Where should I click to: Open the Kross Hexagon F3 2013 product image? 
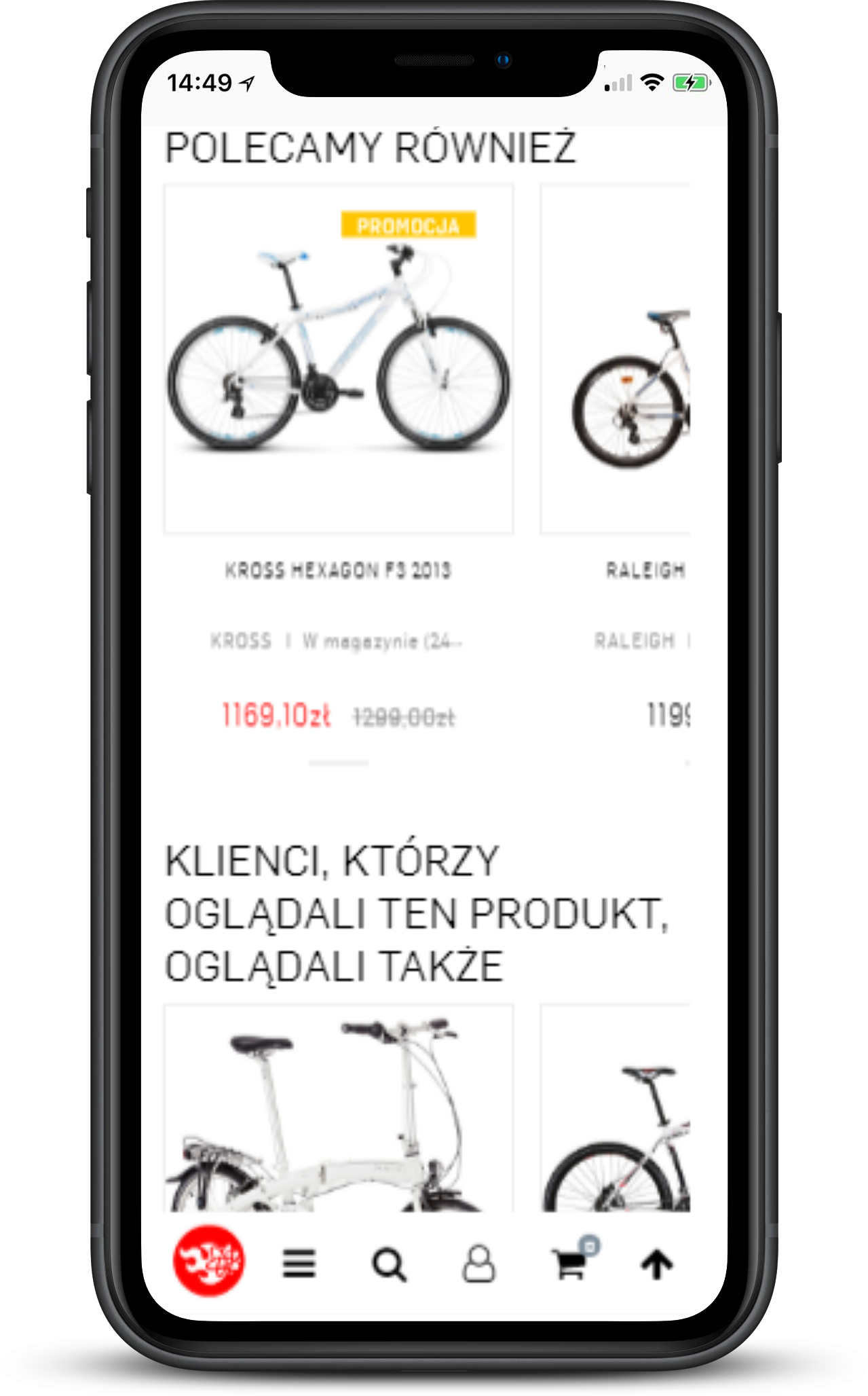[x=338, y=360]
